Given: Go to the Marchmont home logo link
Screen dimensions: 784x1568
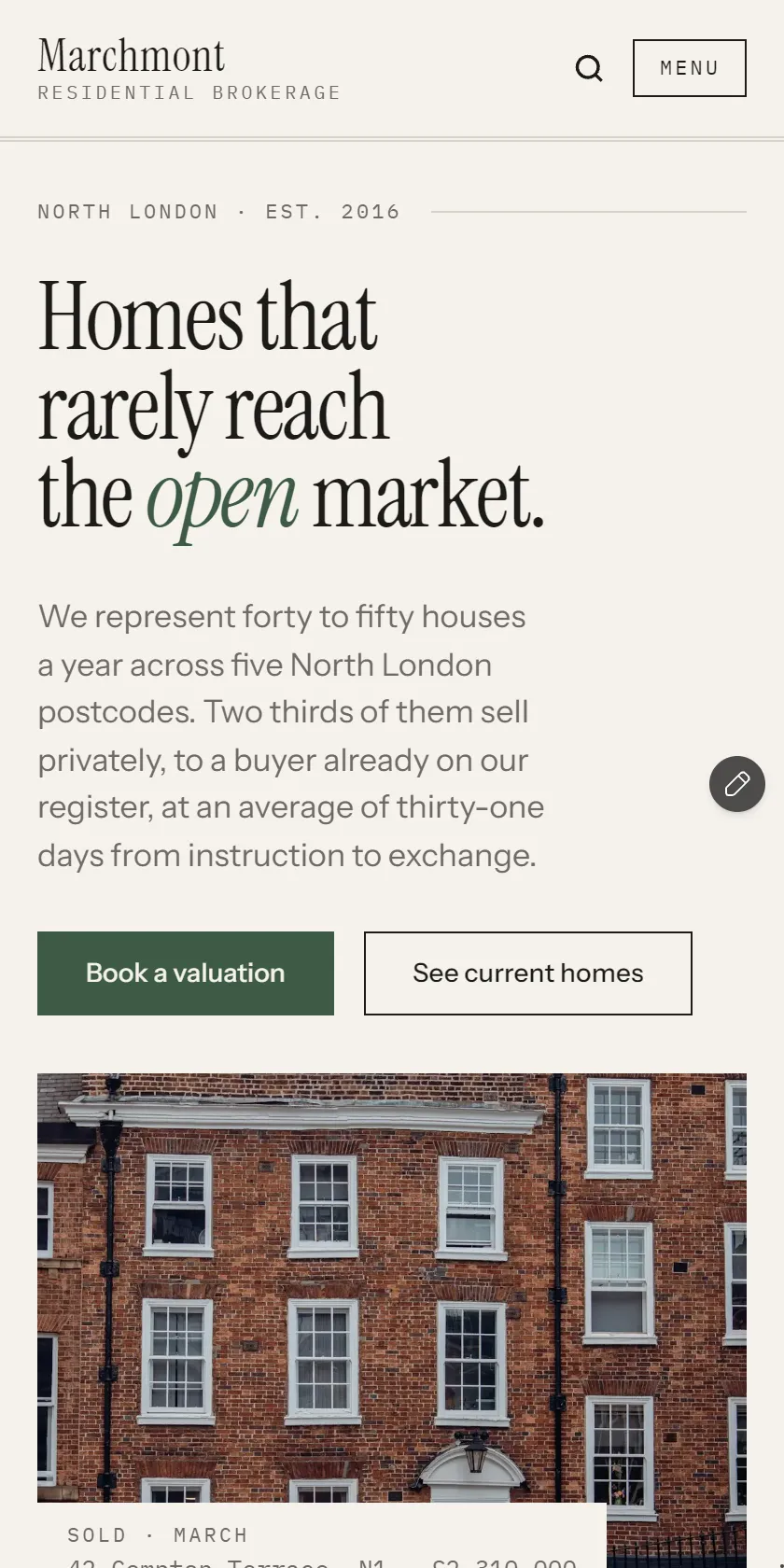Looking at the screenshot, I should tap(189, 68).
